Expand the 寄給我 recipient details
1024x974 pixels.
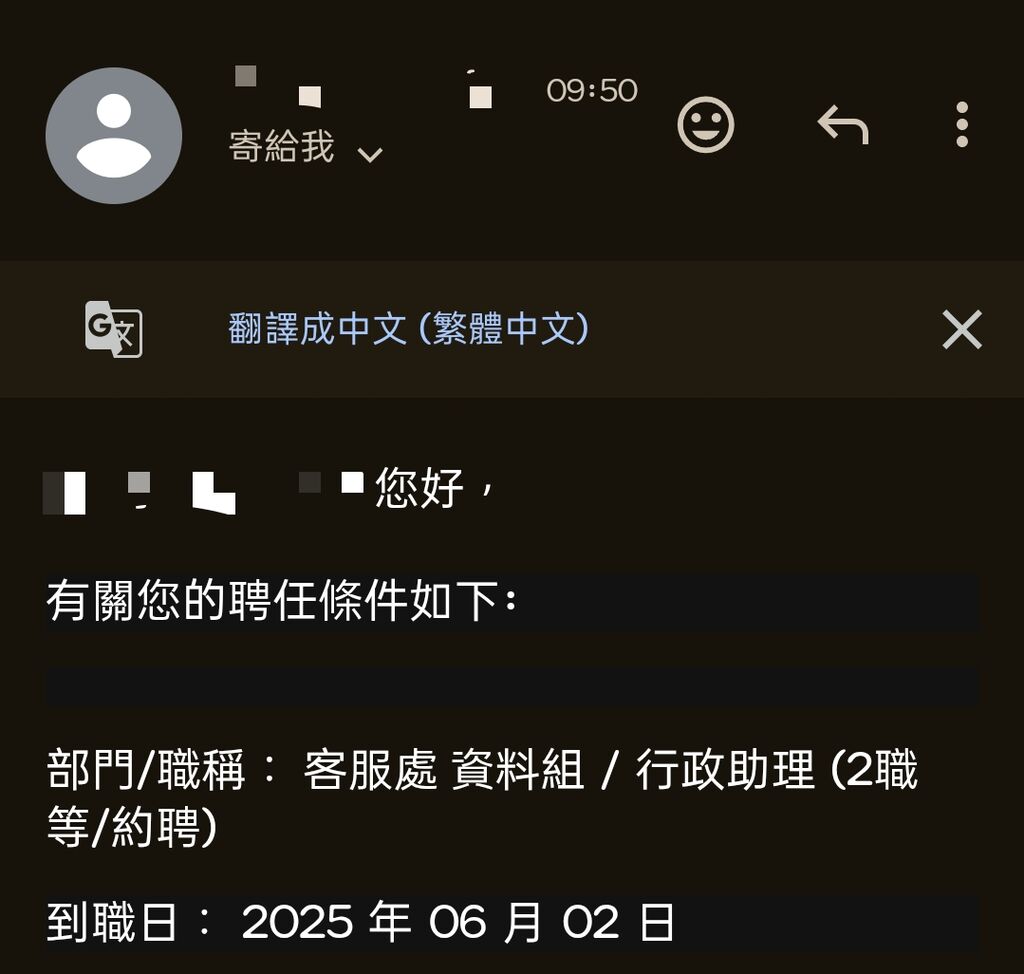coord(369,154)
